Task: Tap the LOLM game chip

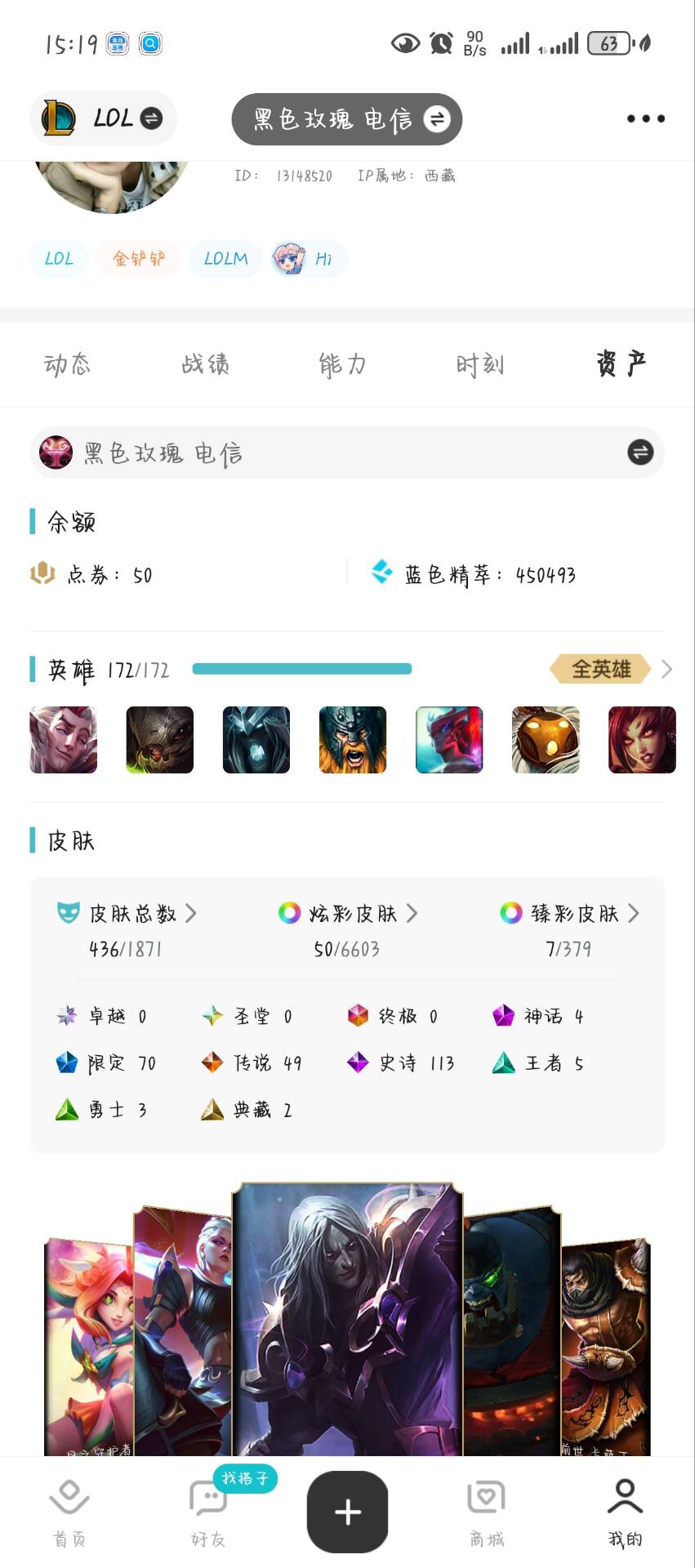Action: 225,259
